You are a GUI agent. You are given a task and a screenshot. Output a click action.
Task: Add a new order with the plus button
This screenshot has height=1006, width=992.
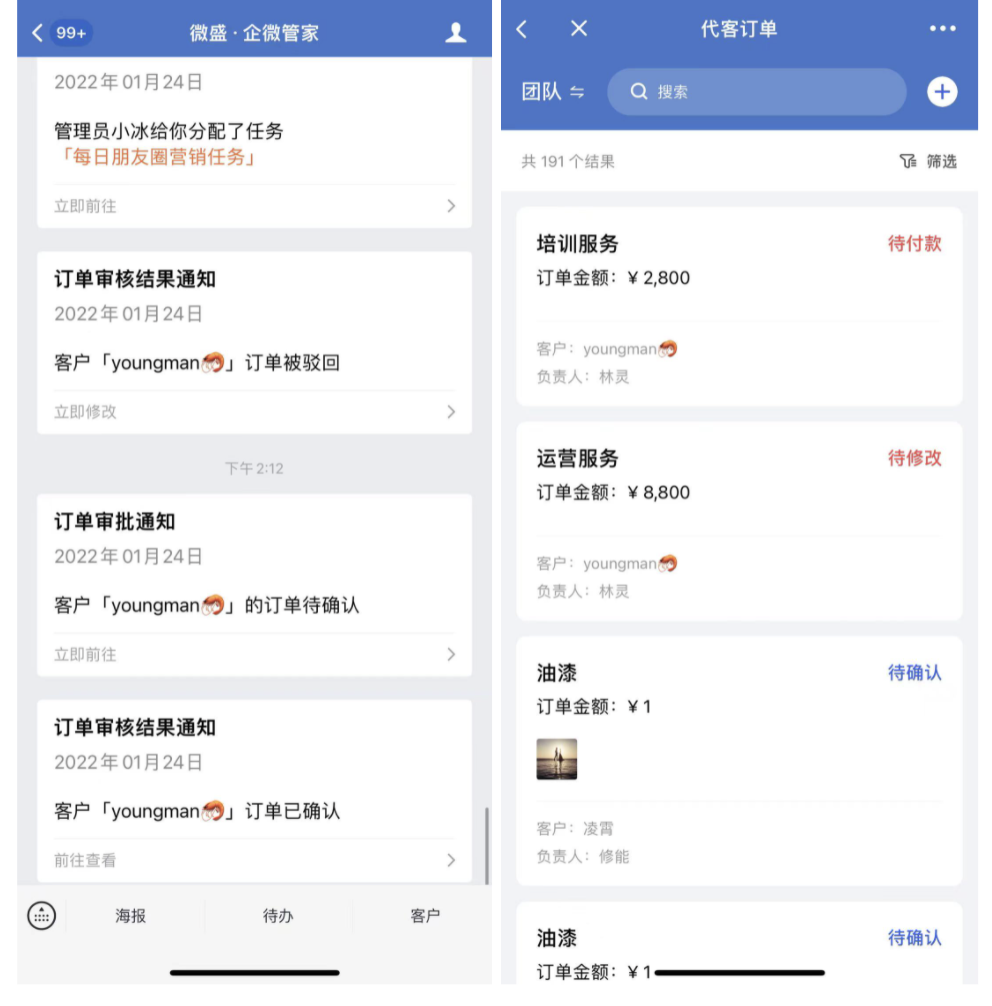(x=942, y=92)
